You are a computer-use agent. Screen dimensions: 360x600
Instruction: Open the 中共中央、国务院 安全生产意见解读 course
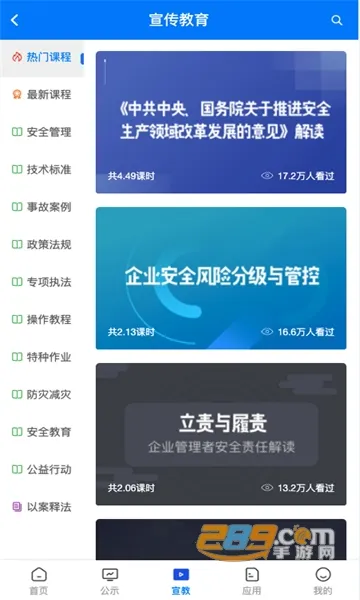(221, 122)
